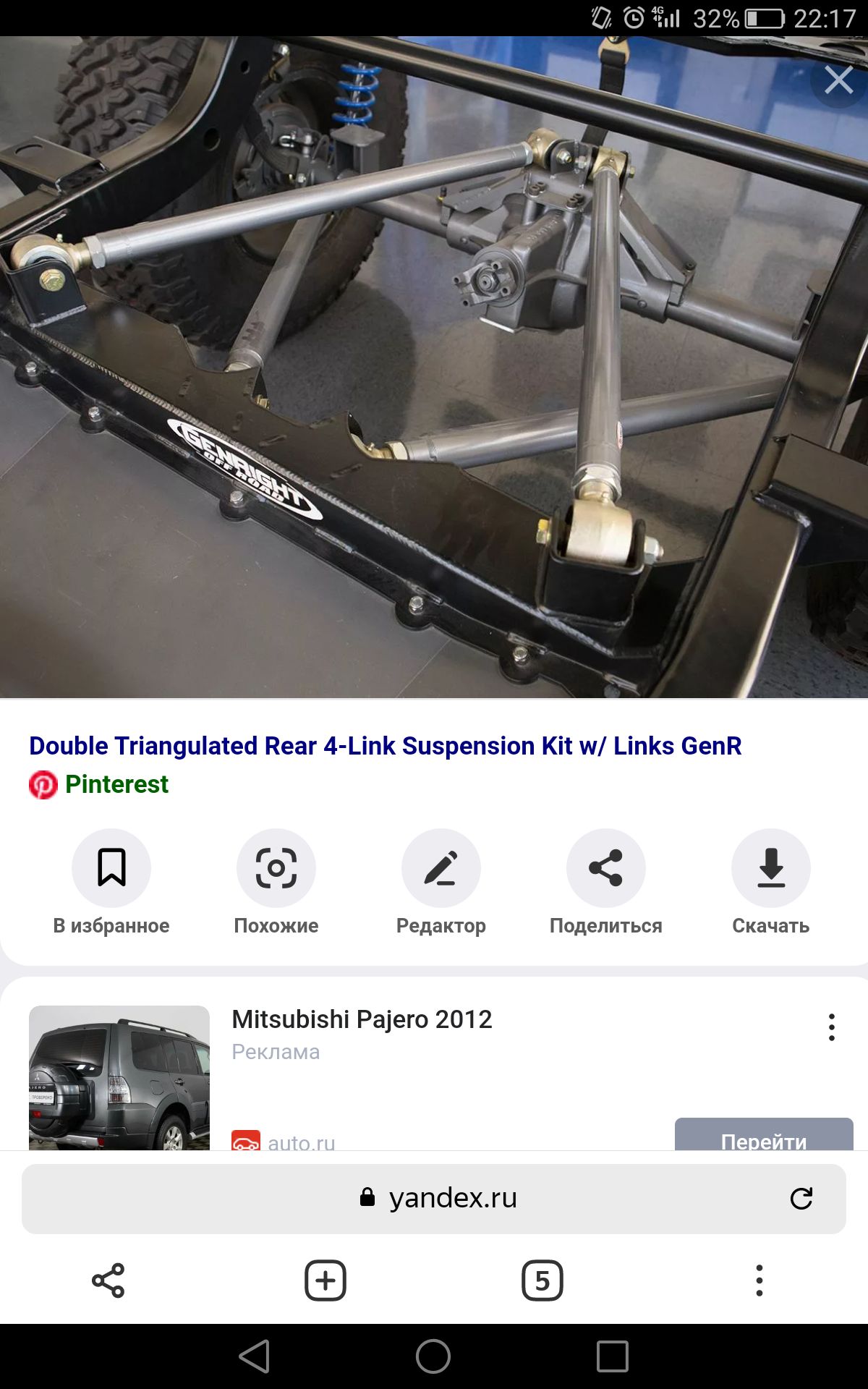This screenshot has height=1389, width=868.
Task: Share this page from the browser toolbar
Action: (109, 1280)
